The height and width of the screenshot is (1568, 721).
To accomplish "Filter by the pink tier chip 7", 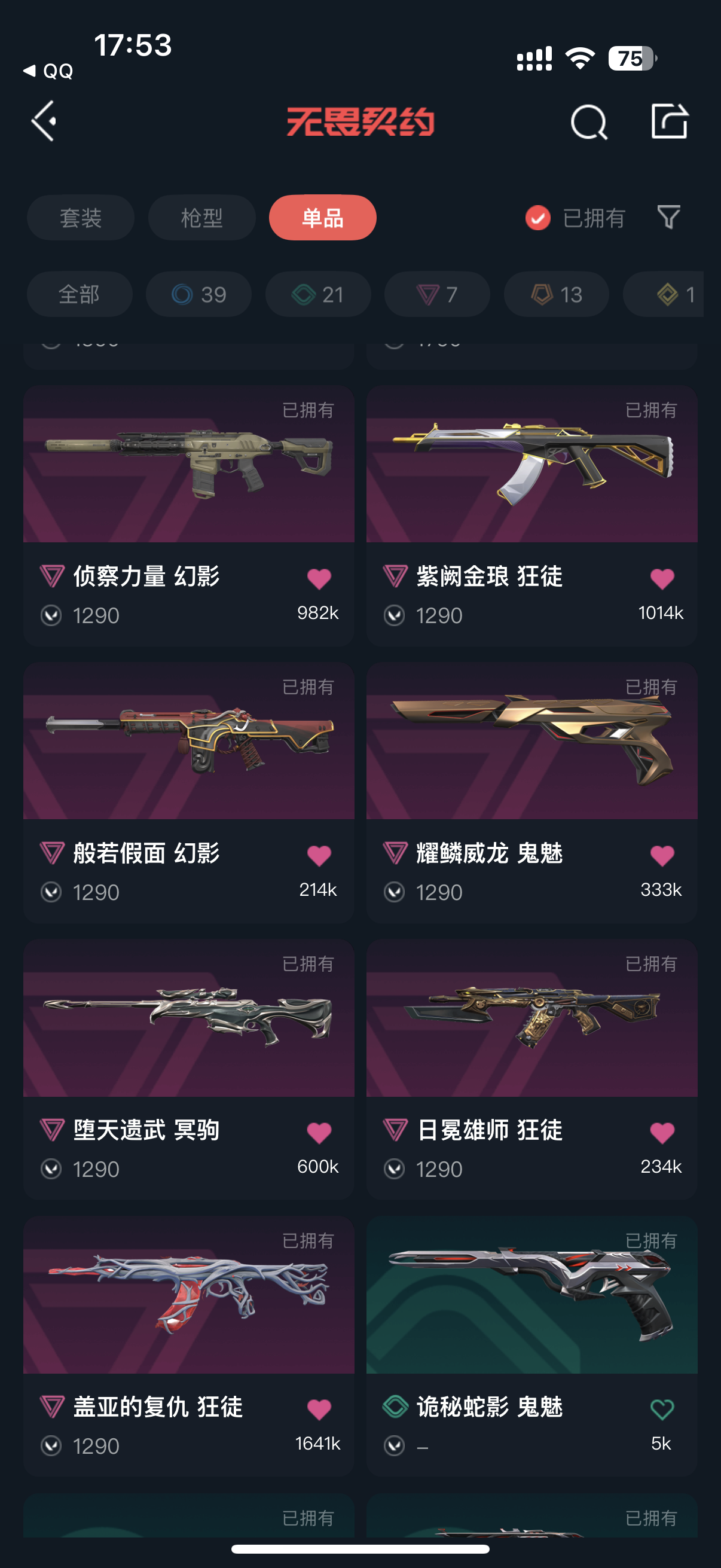I will [437, 295].
